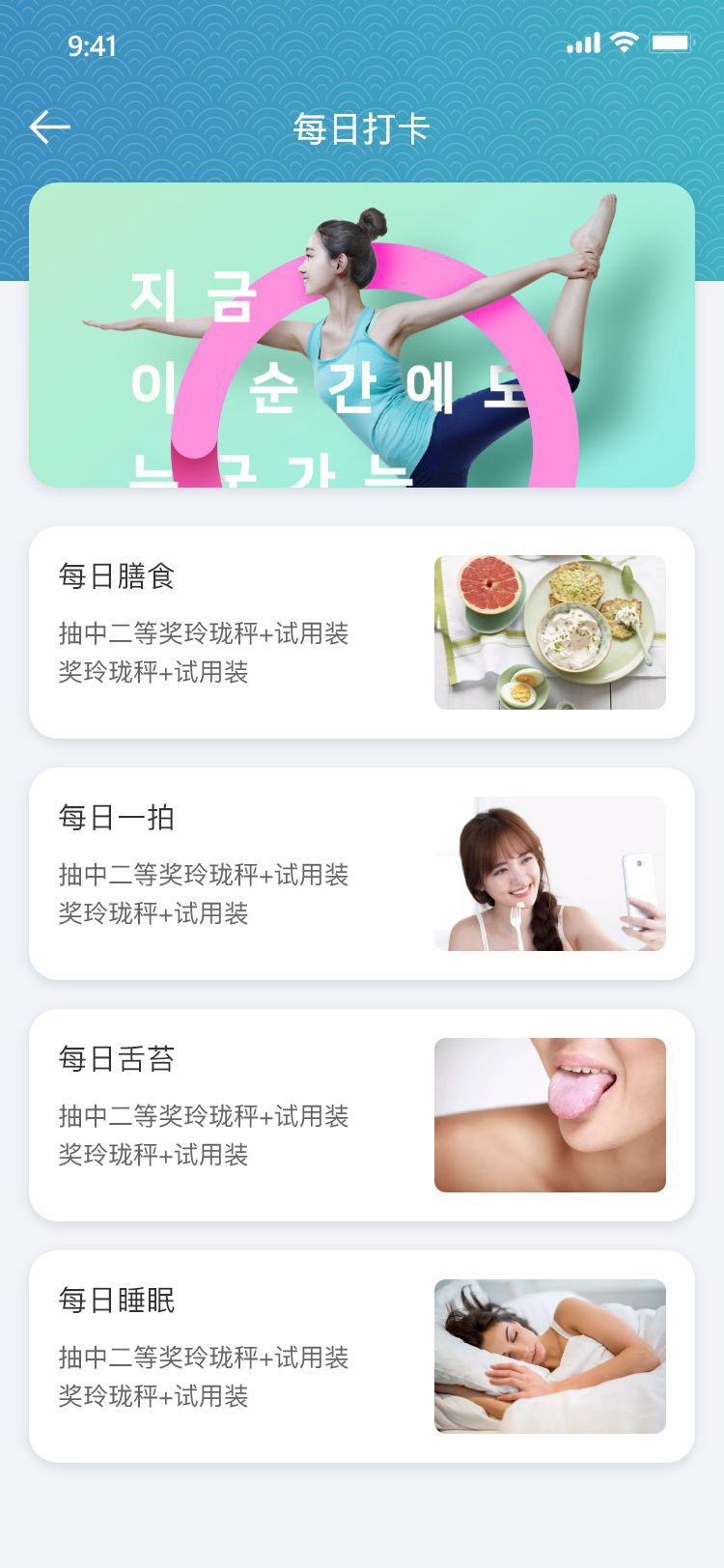
Task: Open the 每日一拍 daily photo card
Action: [x=362, y=874]
